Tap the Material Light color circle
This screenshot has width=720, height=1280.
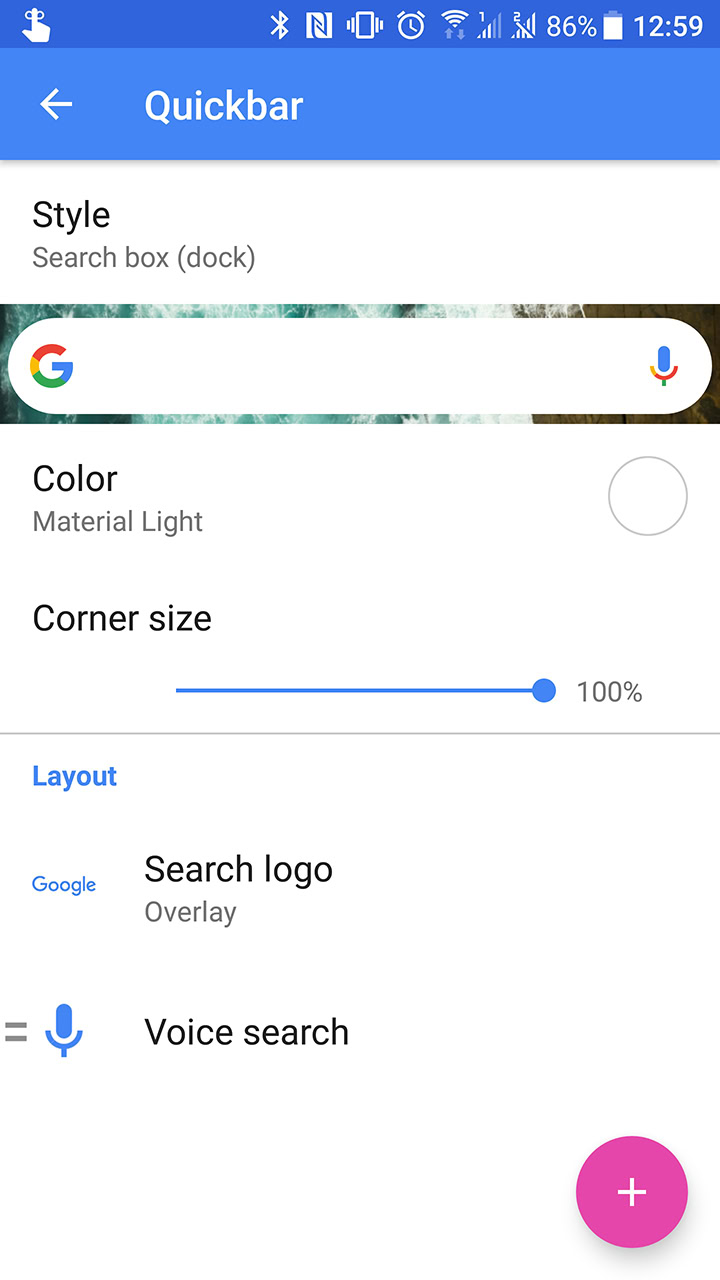[648, 496]
